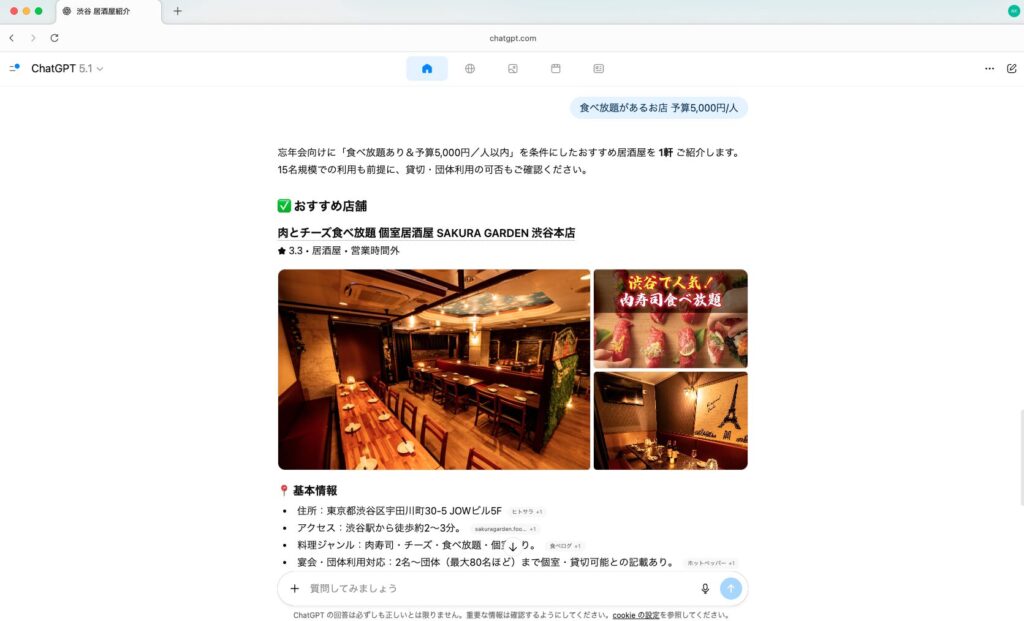Open the cookie の設定 link
This screenshot has width=1024, height=621.
pyautogui.click(x=638, y=615)
